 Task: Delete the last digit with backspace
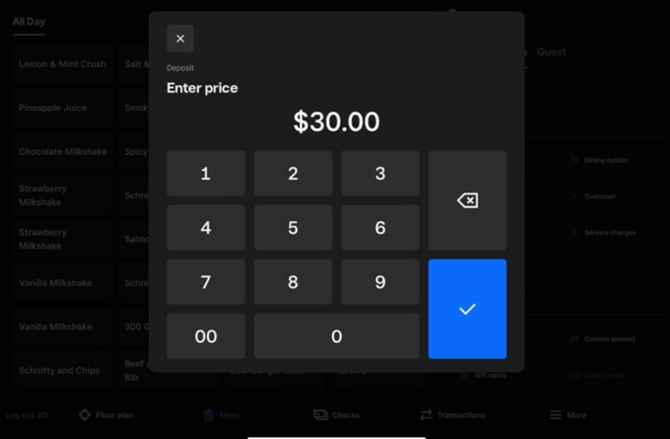(x=467, y=201)
